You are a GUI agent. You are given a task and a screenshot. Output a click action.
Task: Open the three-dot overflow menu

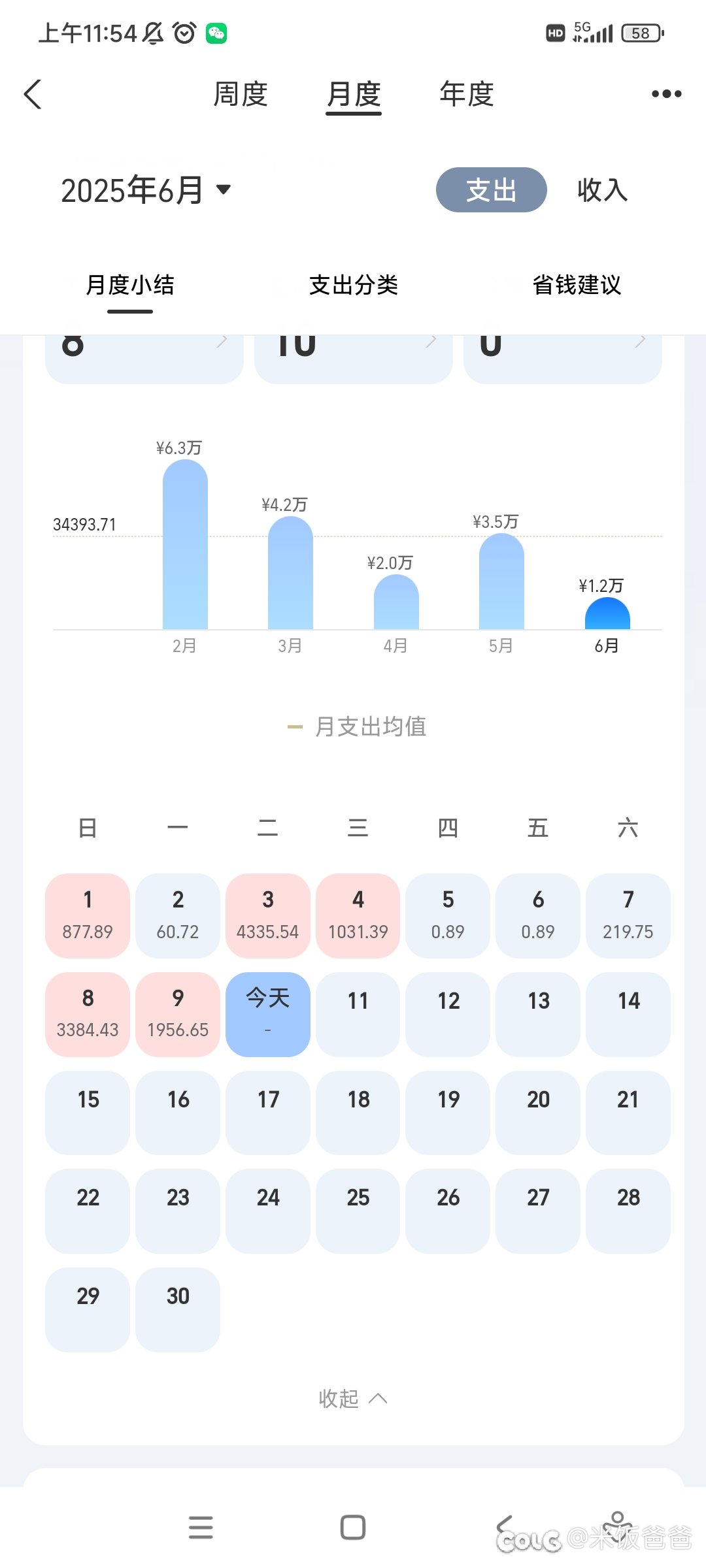tap(666, 94)
